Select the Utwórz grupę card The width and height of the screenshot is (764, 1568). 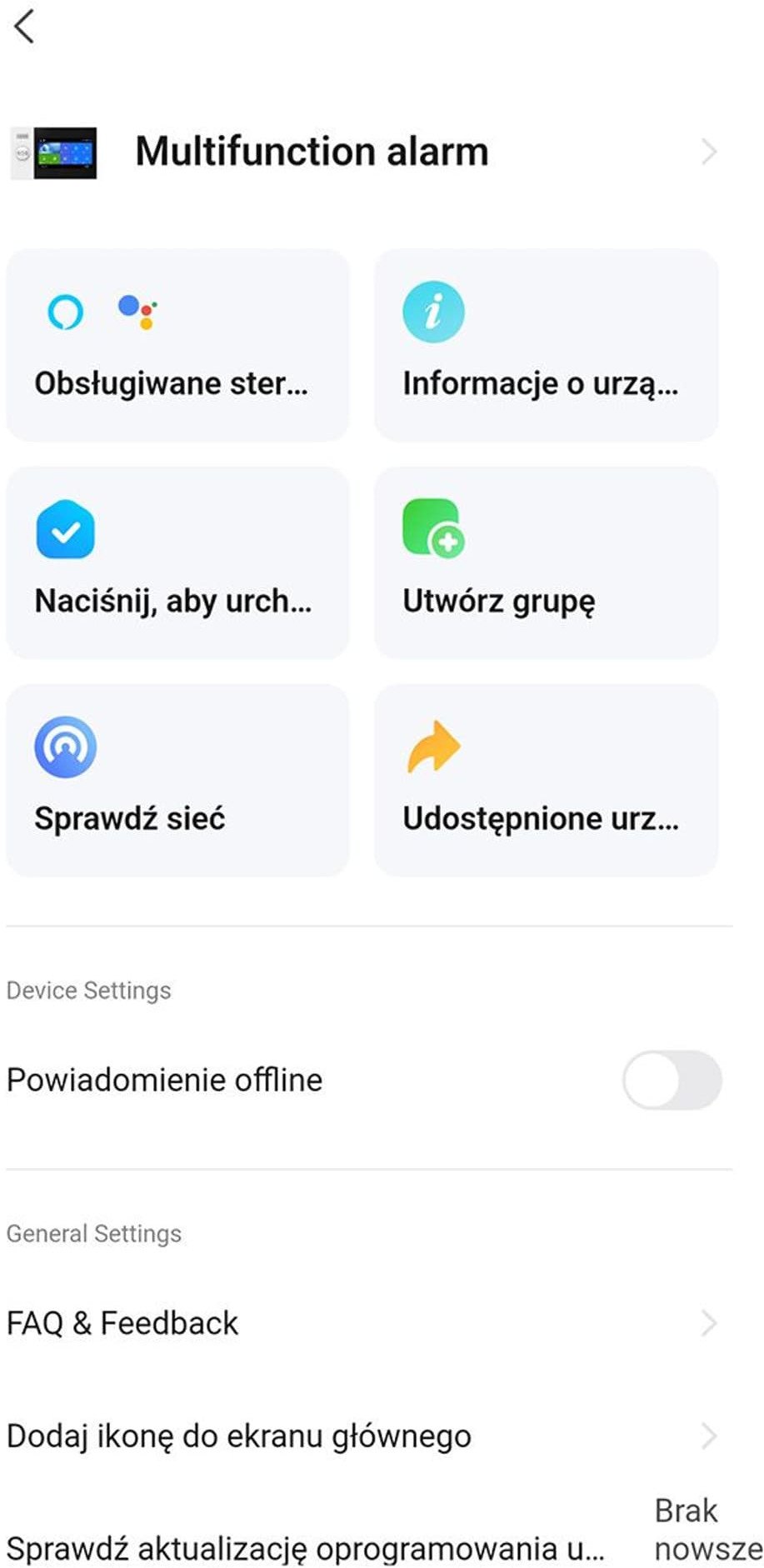tap(546, 562)
